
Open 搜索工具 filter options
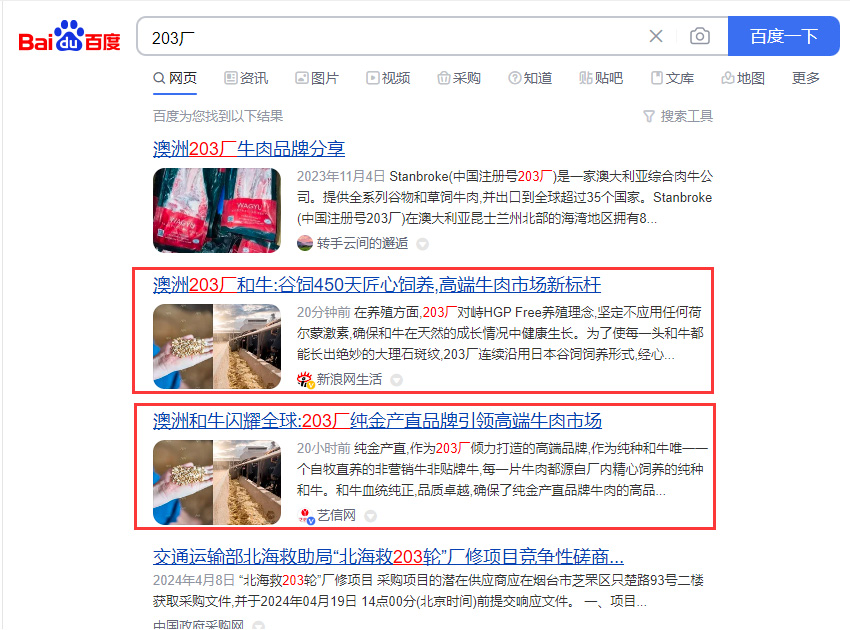[678, 116]
